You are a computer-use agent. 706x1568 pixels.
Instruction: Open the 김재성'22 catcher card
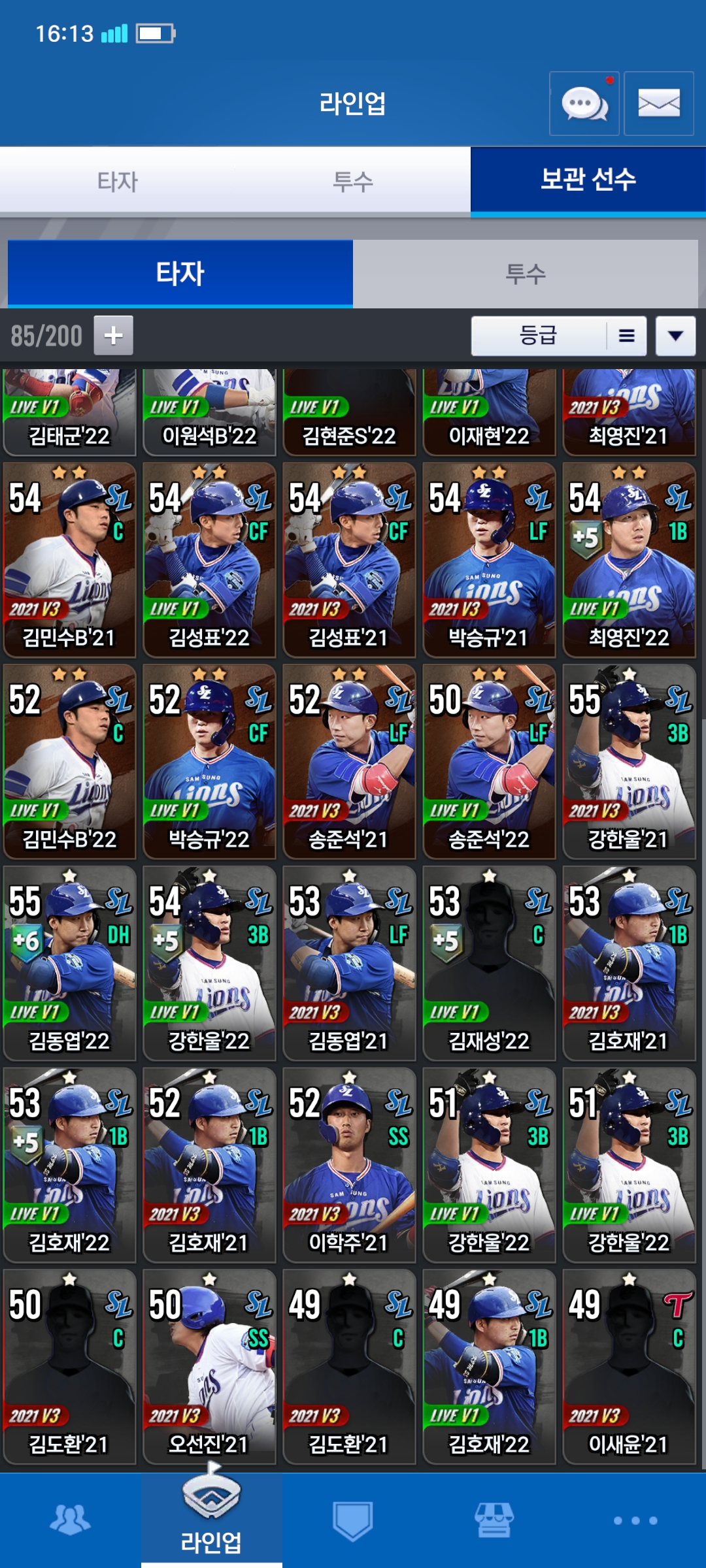coord(489,964)
